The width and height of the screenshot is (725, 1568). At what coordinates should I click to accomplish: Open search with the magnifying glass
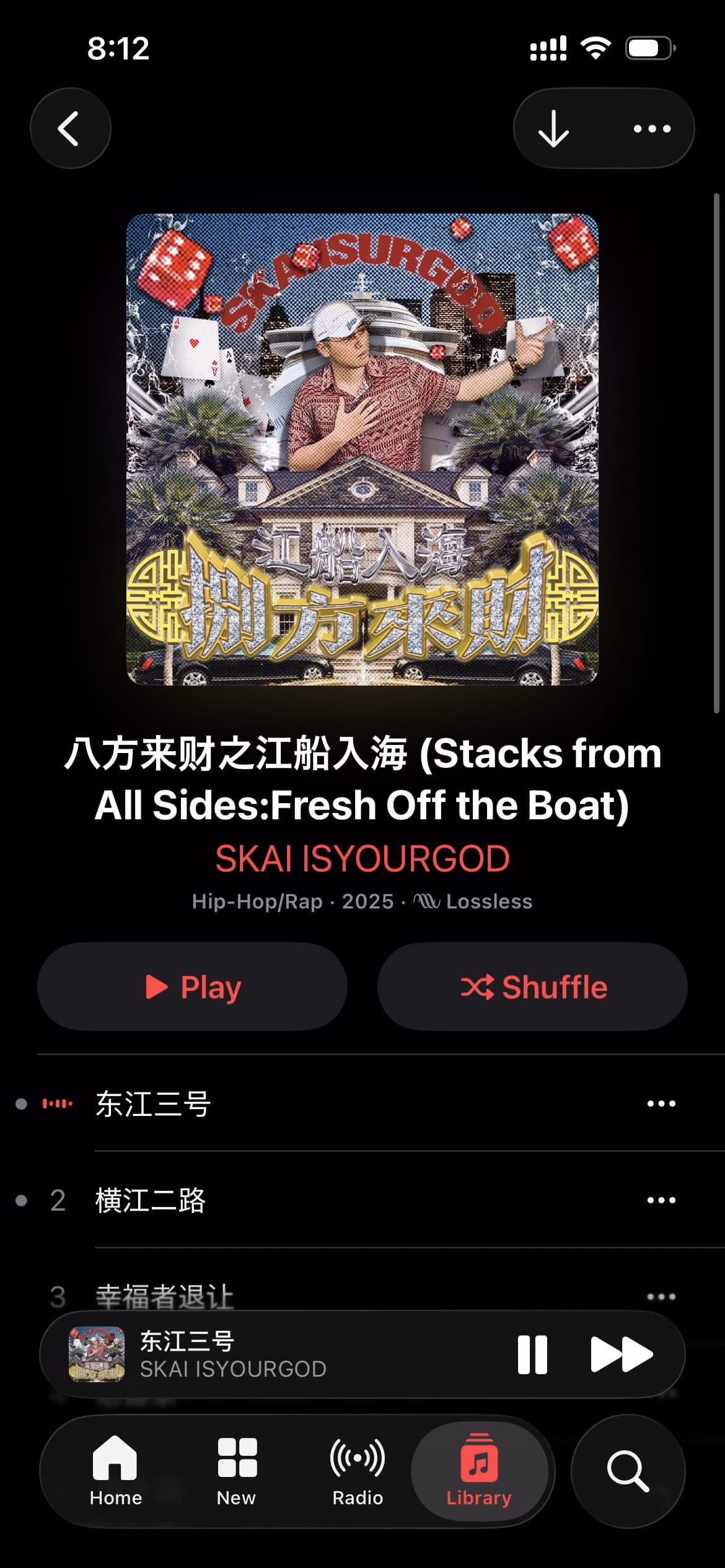click(628, 1471)
